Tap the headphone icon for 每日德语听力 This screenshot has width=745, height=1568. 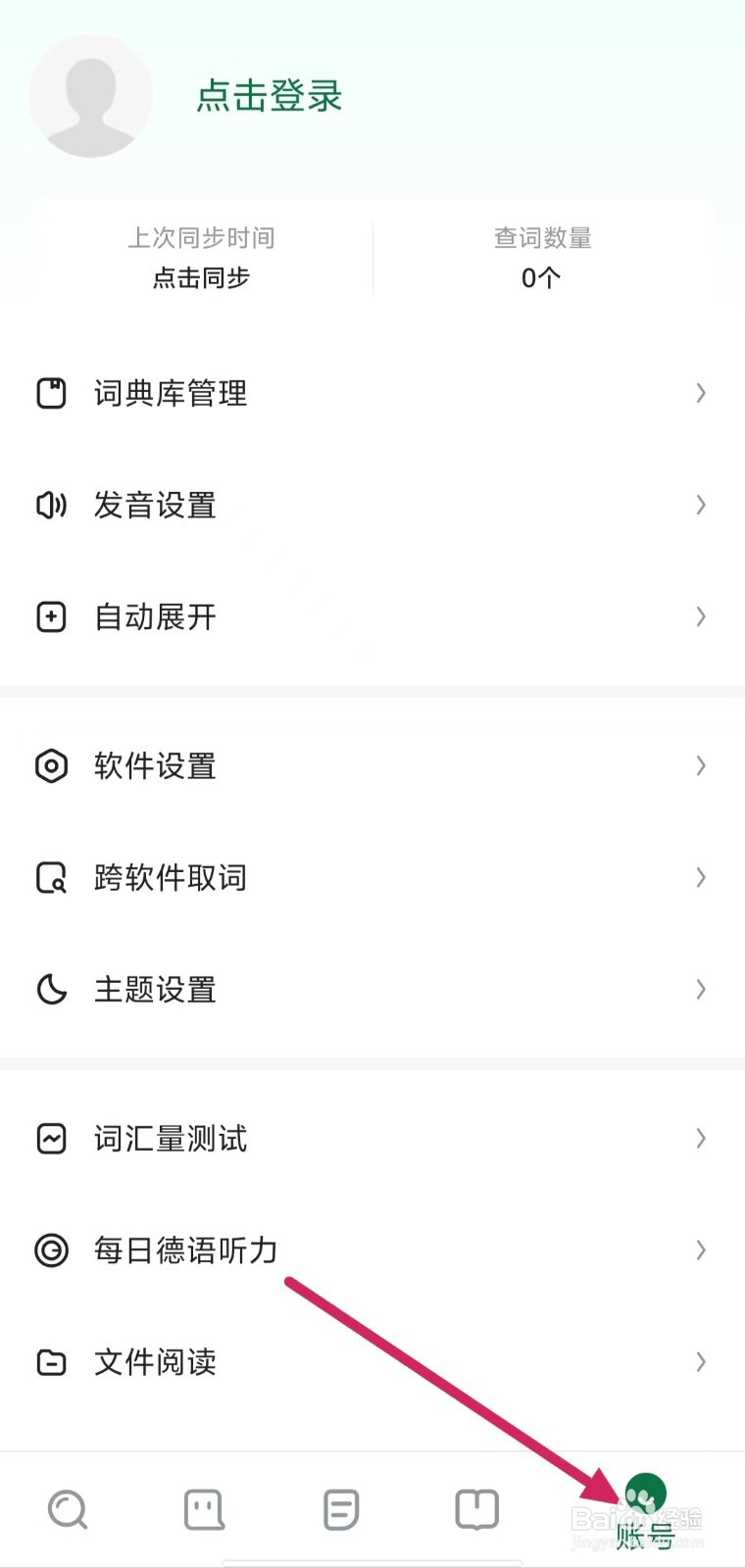pos(51,1249)
